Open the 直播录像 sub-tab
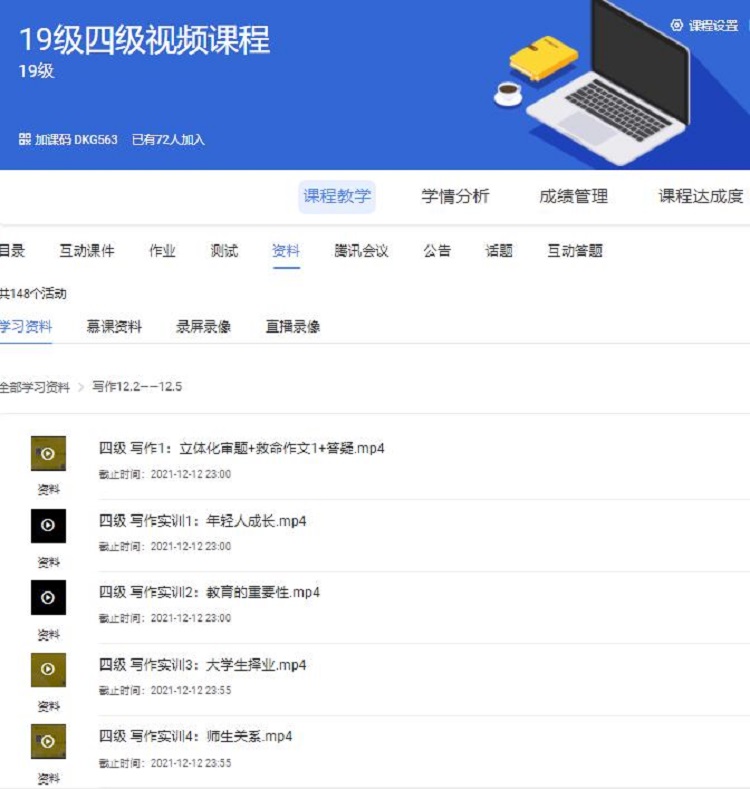The width and height of the screenshot is (750, 789). [x=292, y=327]
